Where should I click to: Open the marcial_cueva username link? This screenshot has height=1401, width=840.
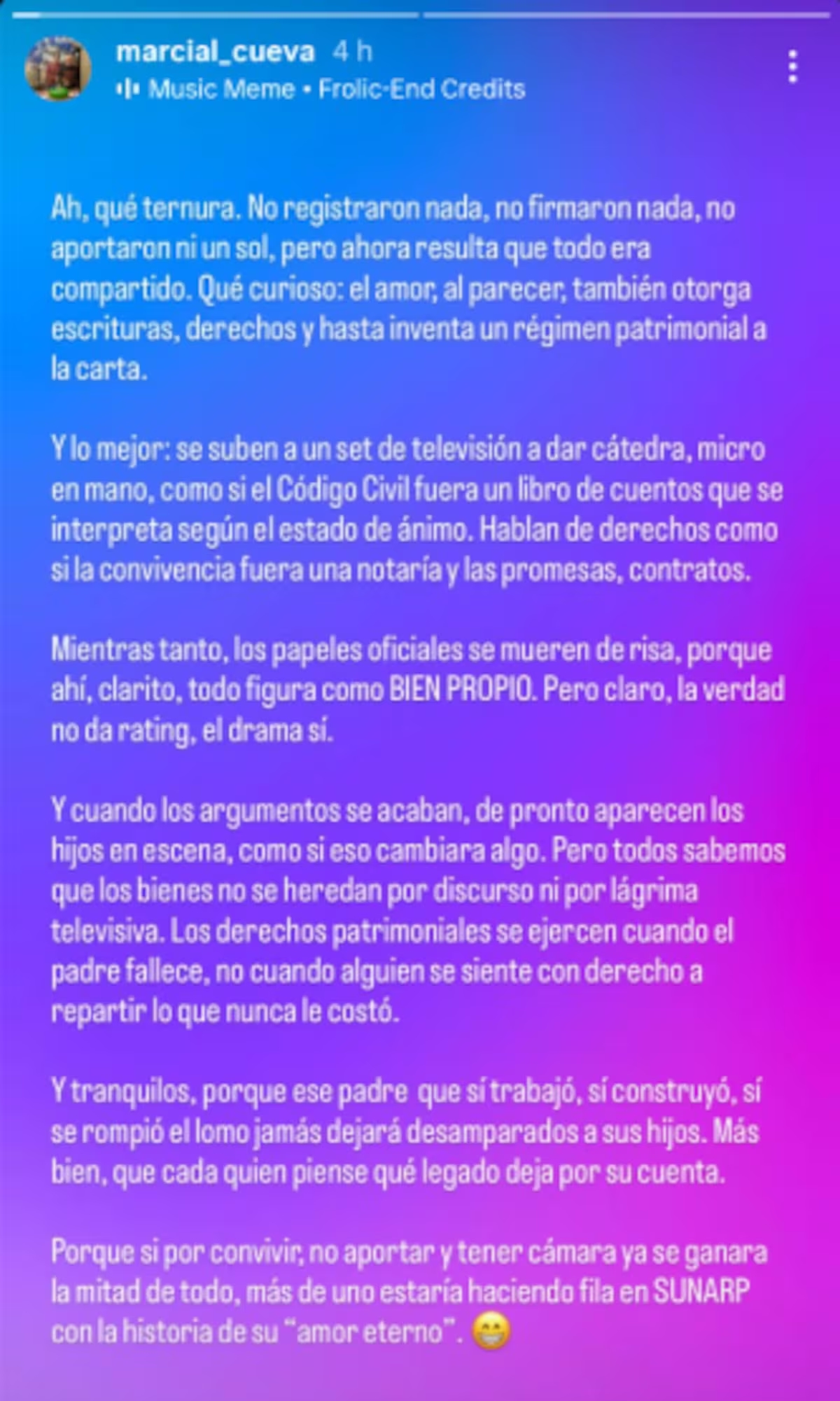click(x=216, y=51)
